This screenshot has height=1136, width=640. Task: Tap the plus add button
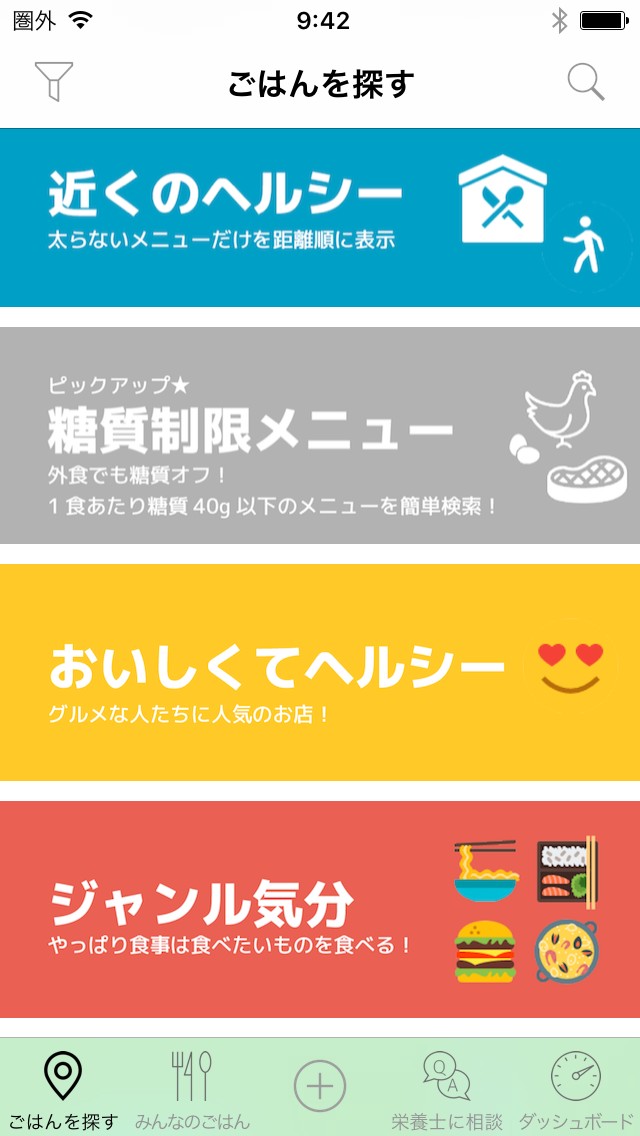320,1086
